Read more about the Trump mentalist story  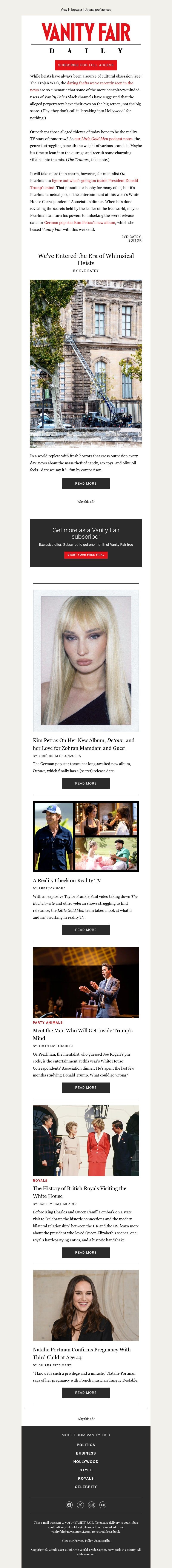[x=86, y=1087]
